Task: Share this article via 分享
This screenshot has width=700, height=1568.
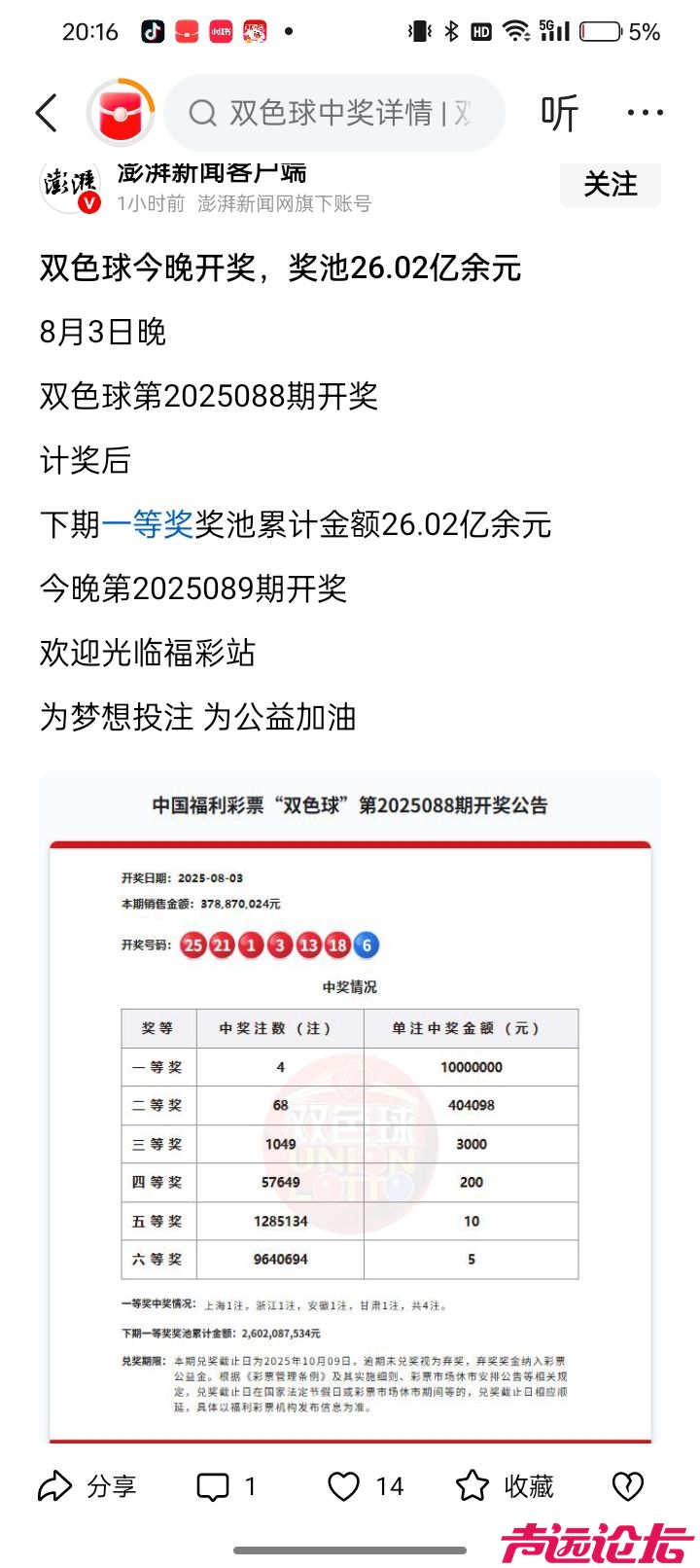Action: click(x=87, y=1486)
